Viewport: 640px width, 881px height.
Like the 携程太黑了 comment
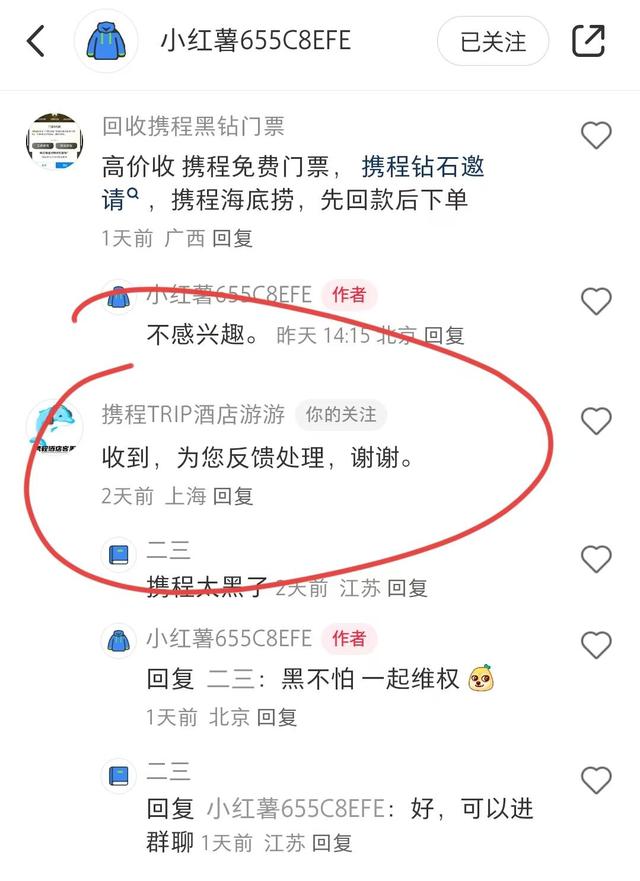click(596, 558)
